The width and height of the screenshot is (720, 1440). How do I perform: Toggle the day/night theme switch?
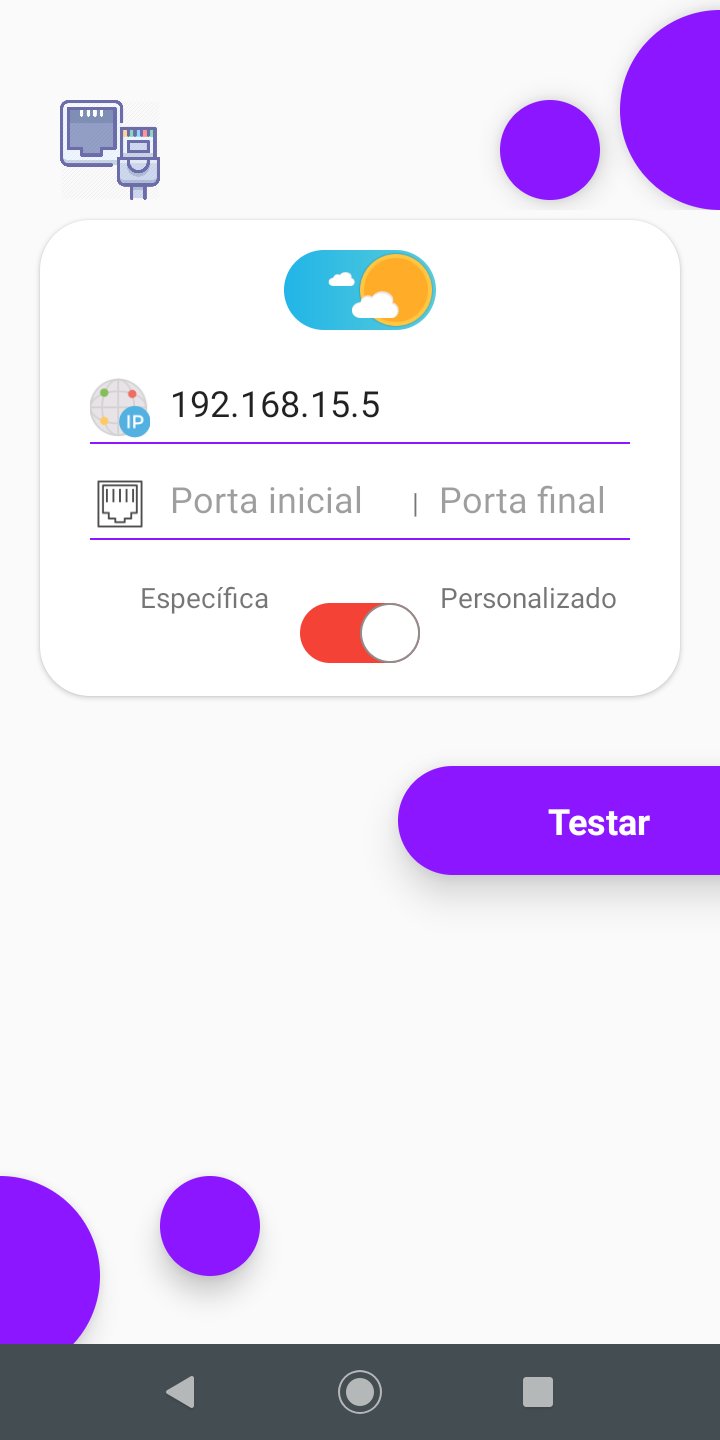pyautogui.click(x=360, y=290)
